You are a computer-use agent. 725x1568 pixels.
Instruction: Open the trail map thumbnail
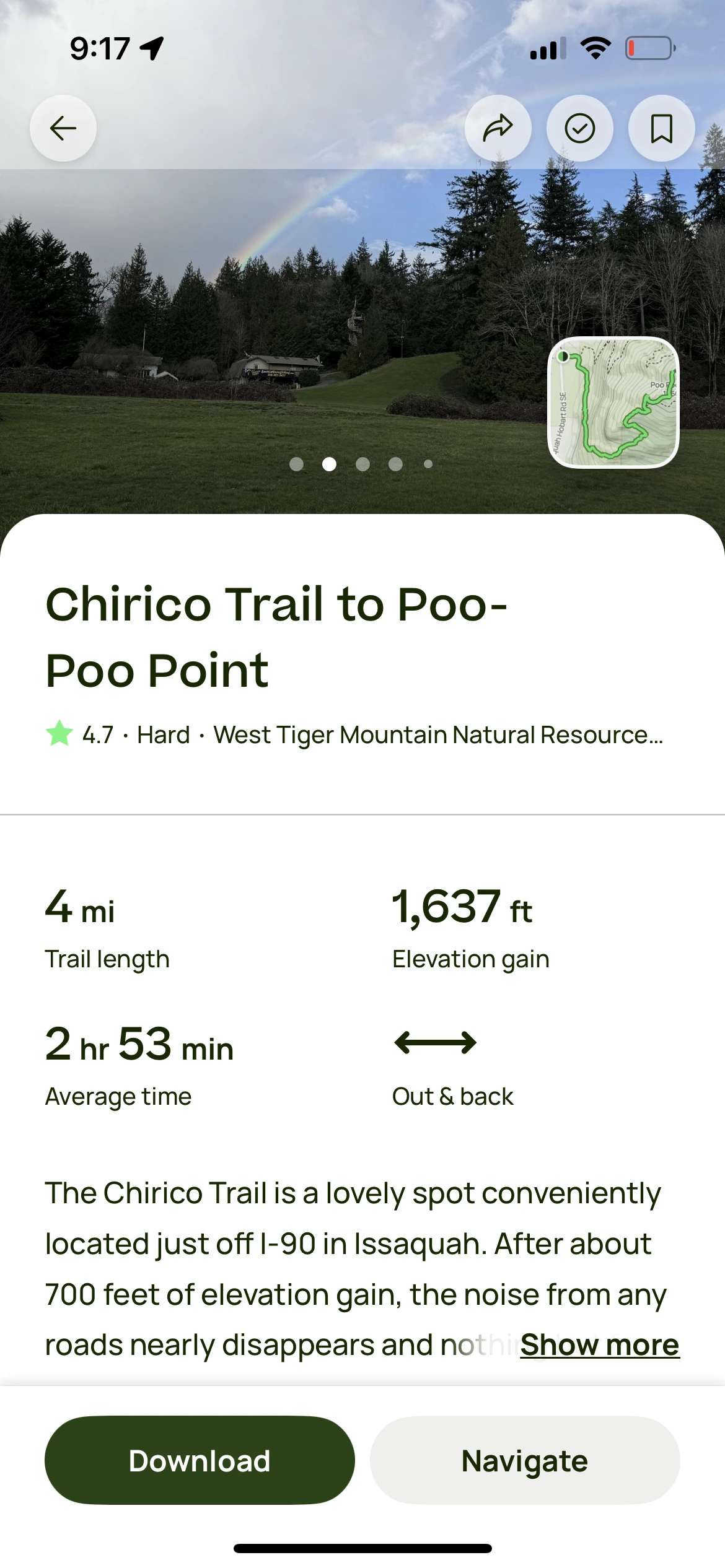(613, 403)
